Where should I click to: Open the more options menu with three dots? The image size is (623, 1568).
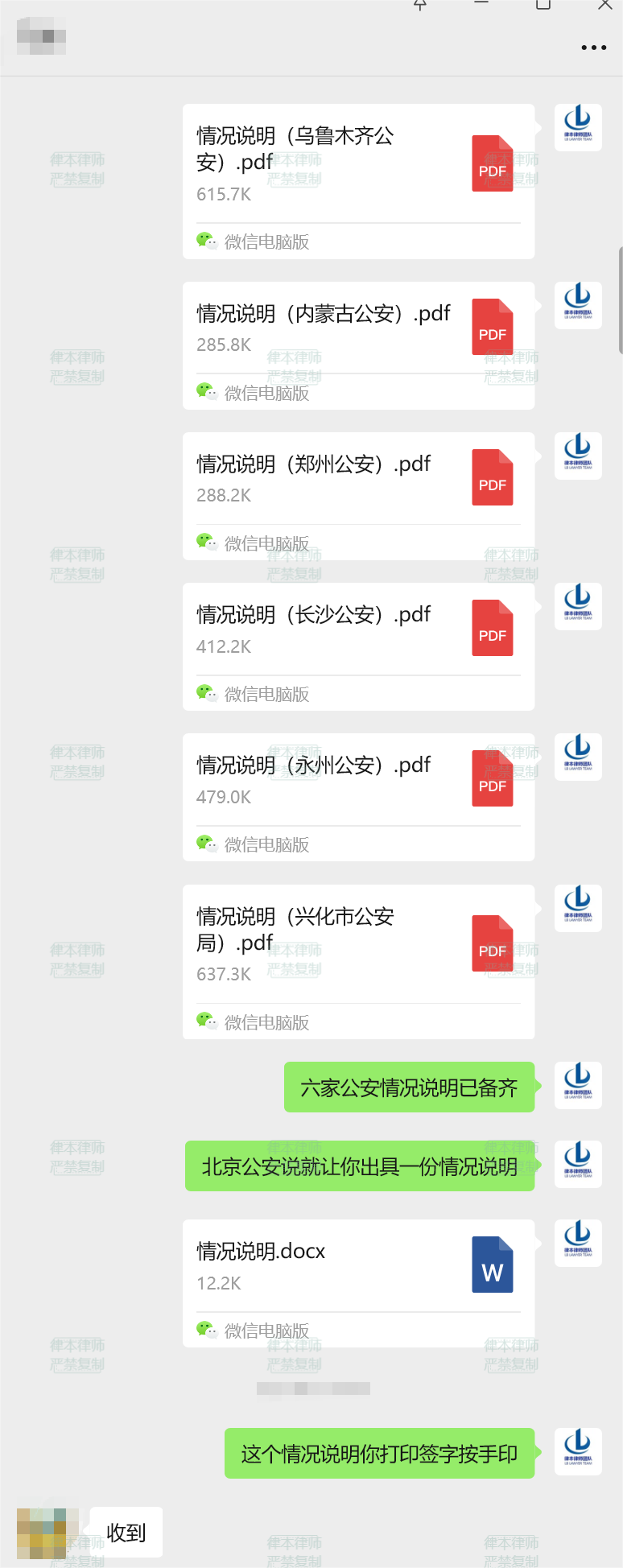[x=592, y=47]
